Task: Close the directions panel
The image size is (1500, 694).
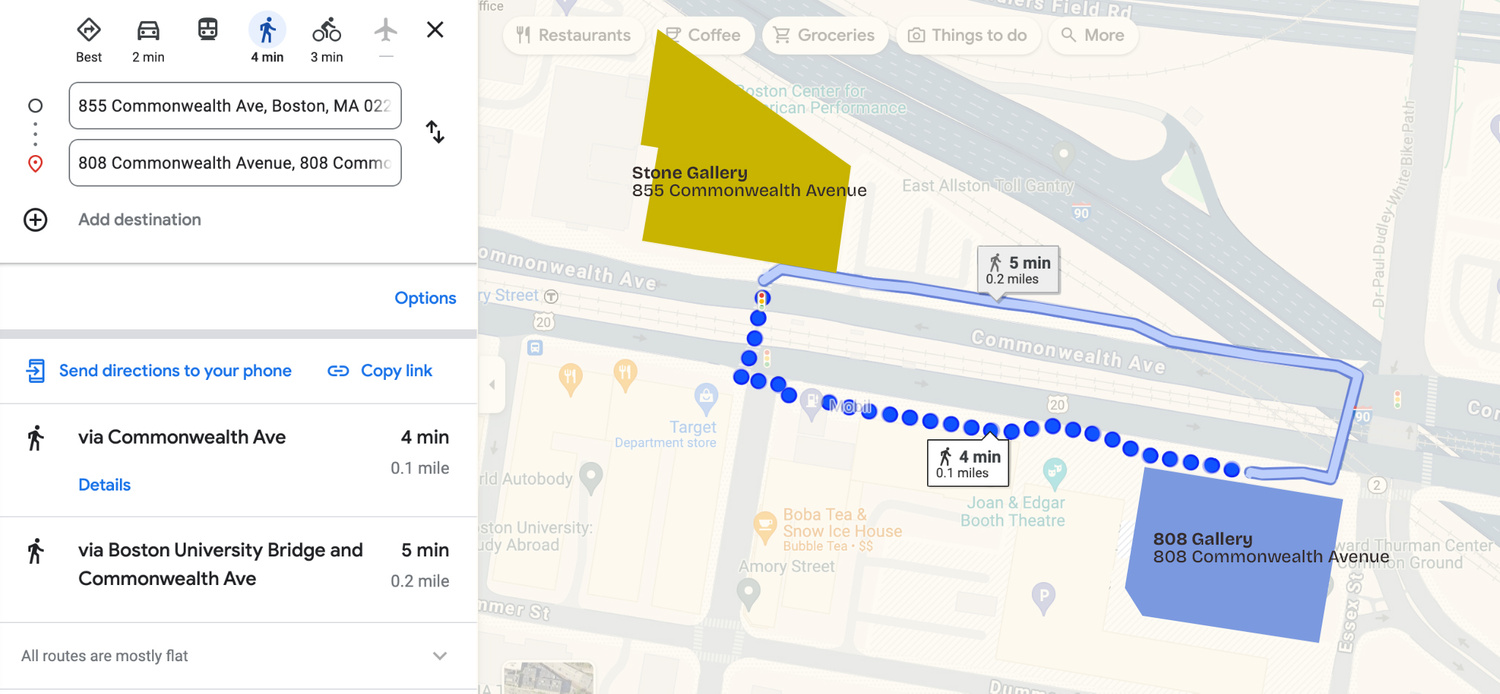Action: [x=435, y=30]
